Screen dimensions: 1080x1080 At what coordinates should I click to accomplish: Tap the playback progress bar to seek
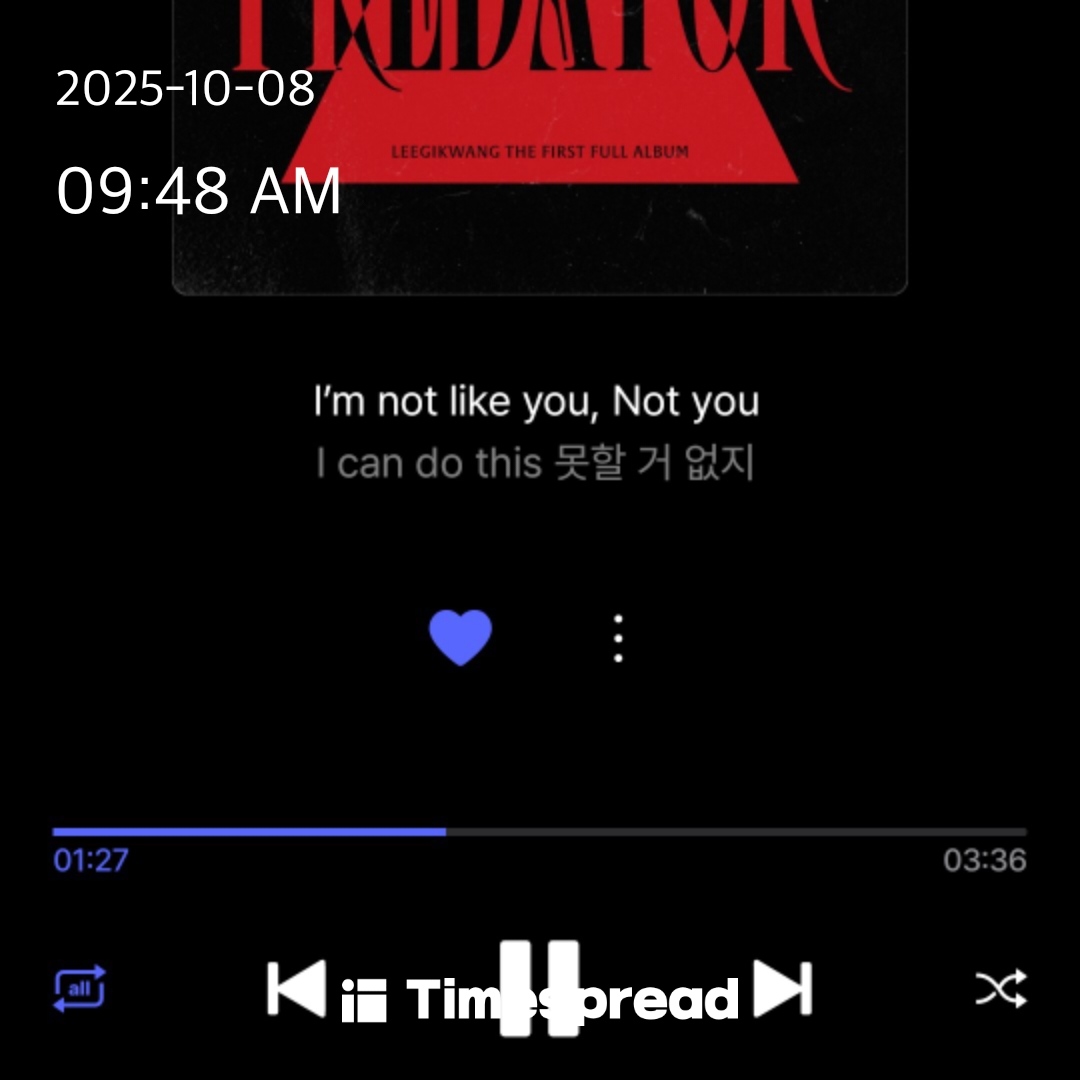540,832
